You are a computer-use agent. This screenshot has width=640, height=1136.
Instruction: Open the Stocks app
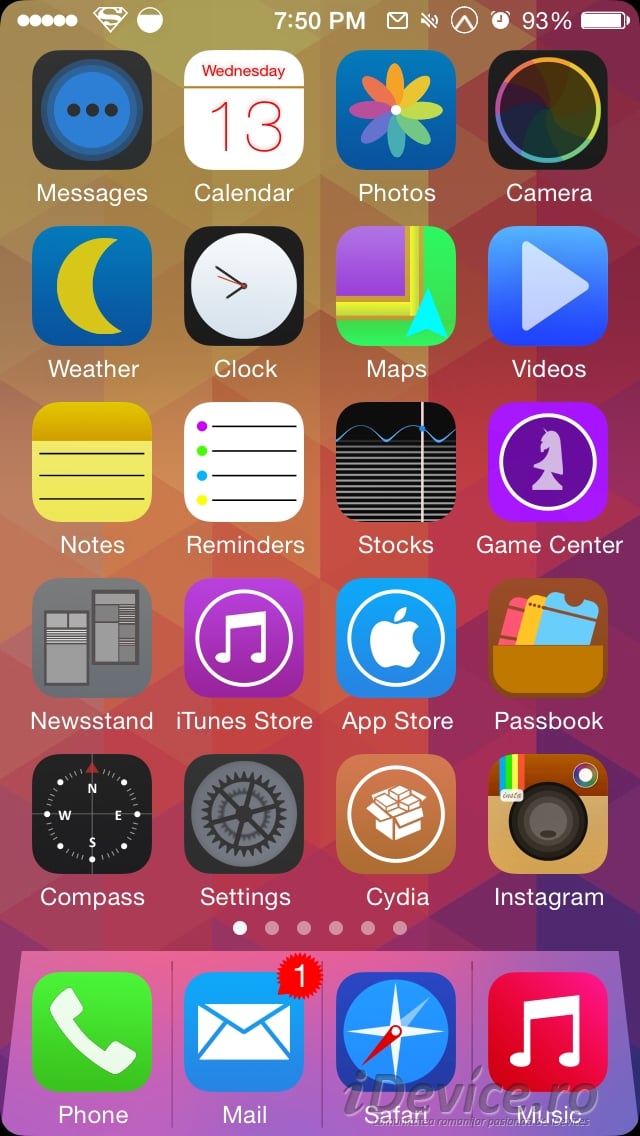pyautogui.click(x=396, y=462)
